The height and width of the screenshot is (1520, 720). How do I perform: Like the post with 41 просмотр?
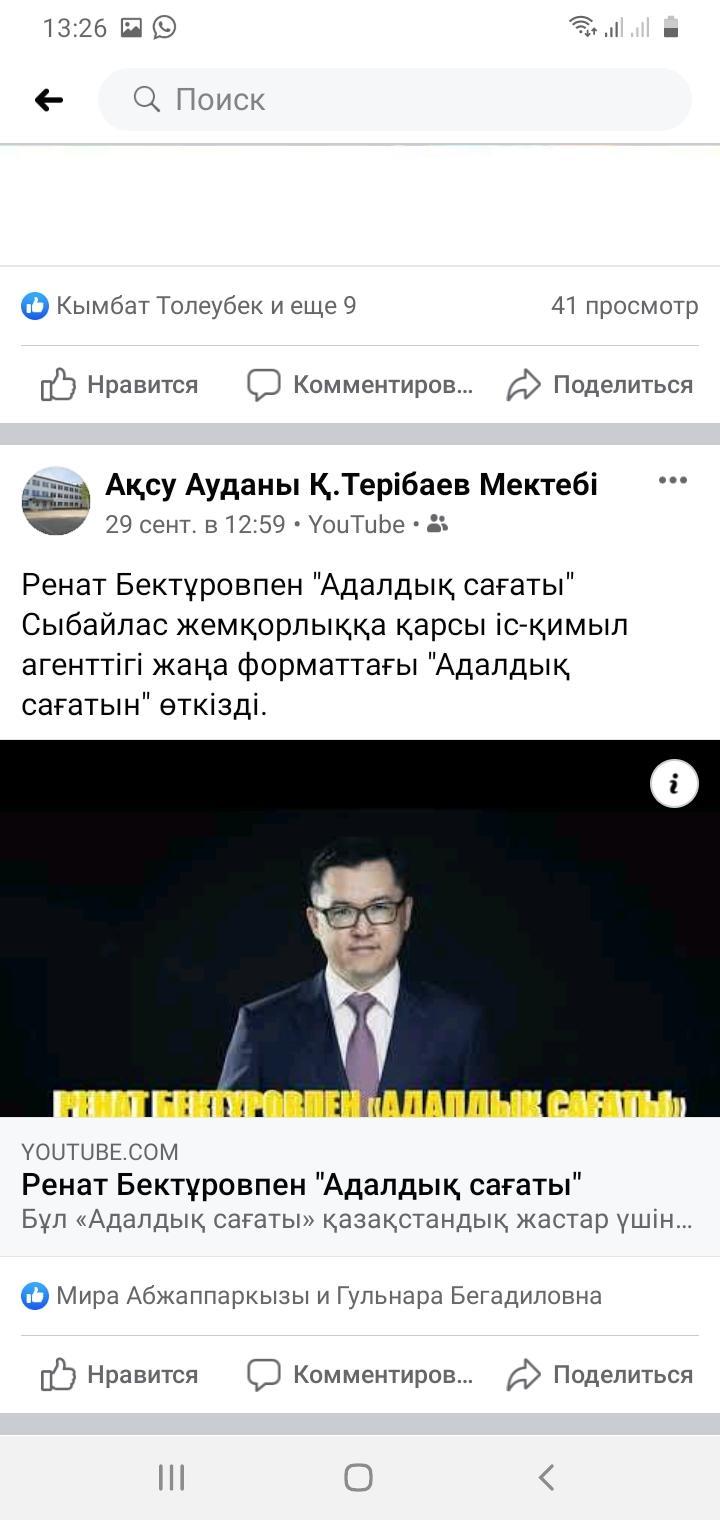[119, 385]
